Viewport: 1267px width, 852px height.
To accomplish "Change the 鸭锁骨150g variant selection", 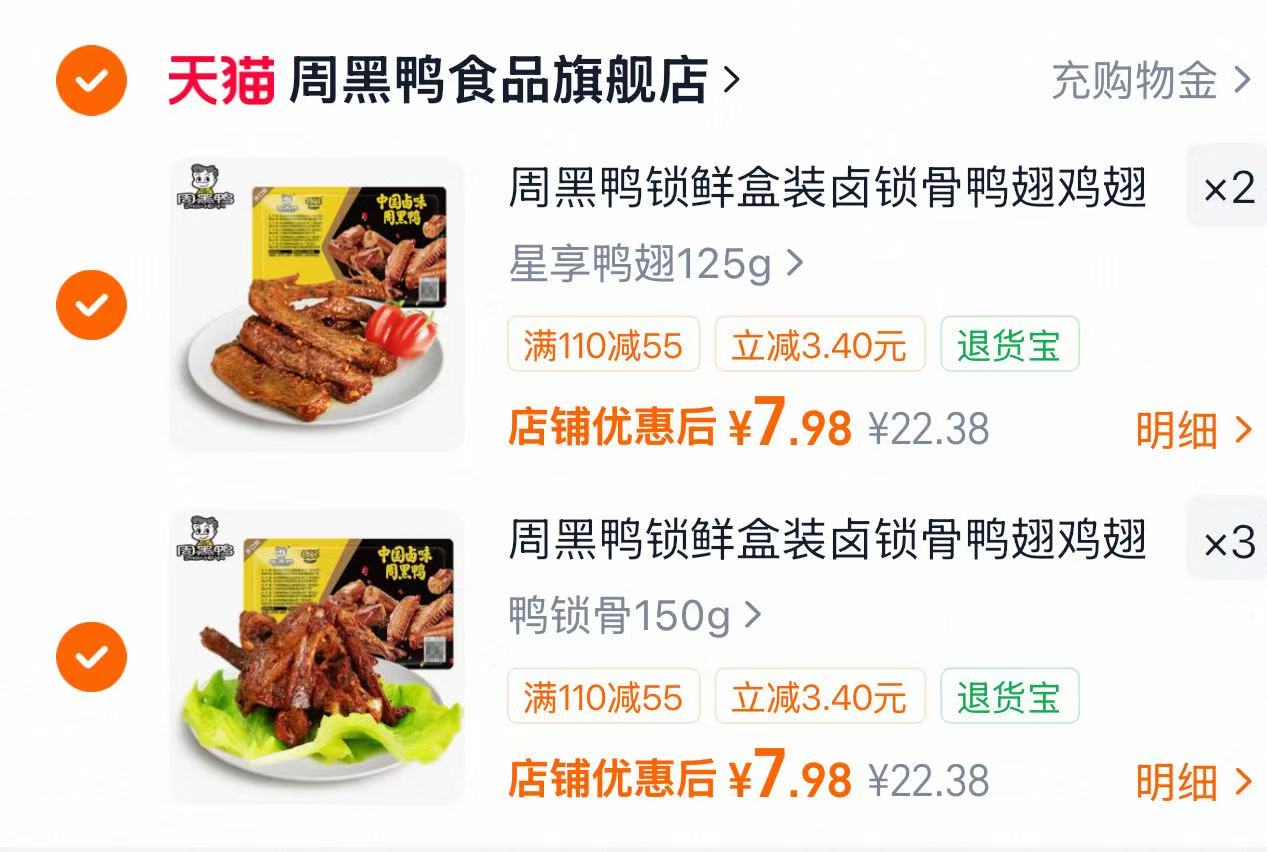I will pos(635,617).
